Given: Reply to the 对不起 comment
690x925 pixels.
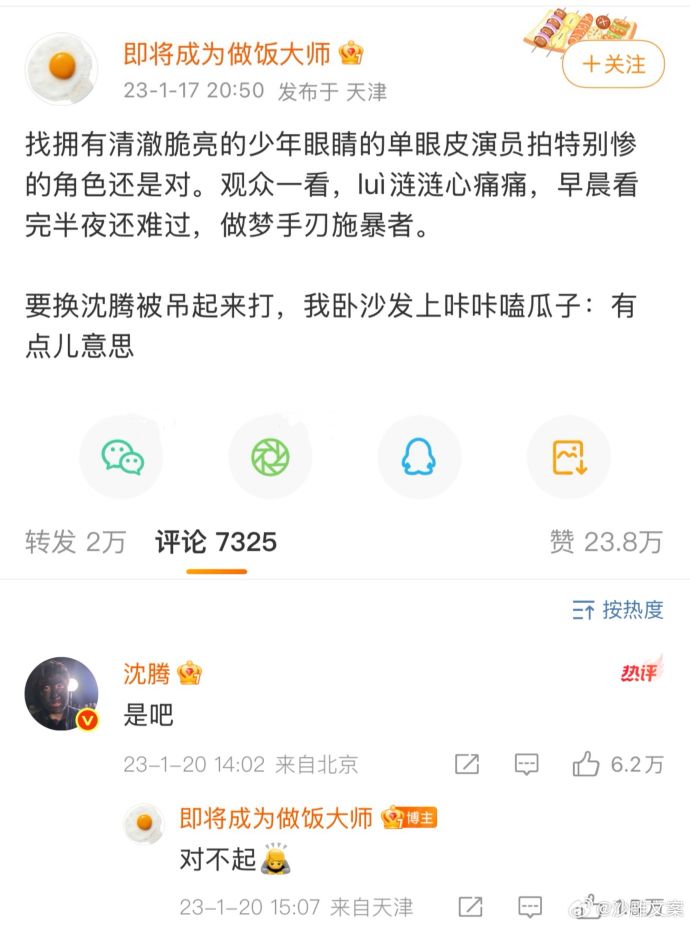Looking at the screenshot, I should [x=530, y=907].
